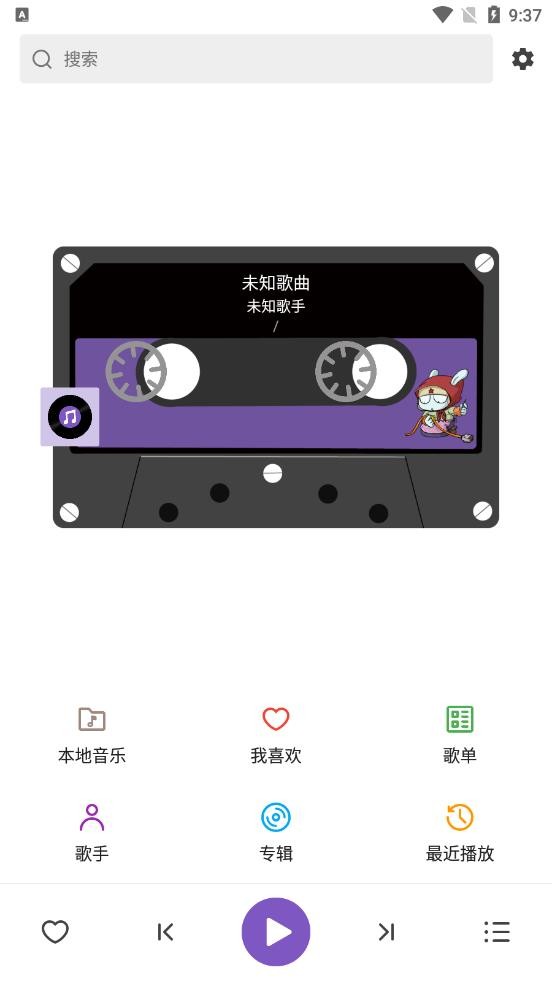
Task: View 最近播放 recently played
Action: (x=460, y=833)
